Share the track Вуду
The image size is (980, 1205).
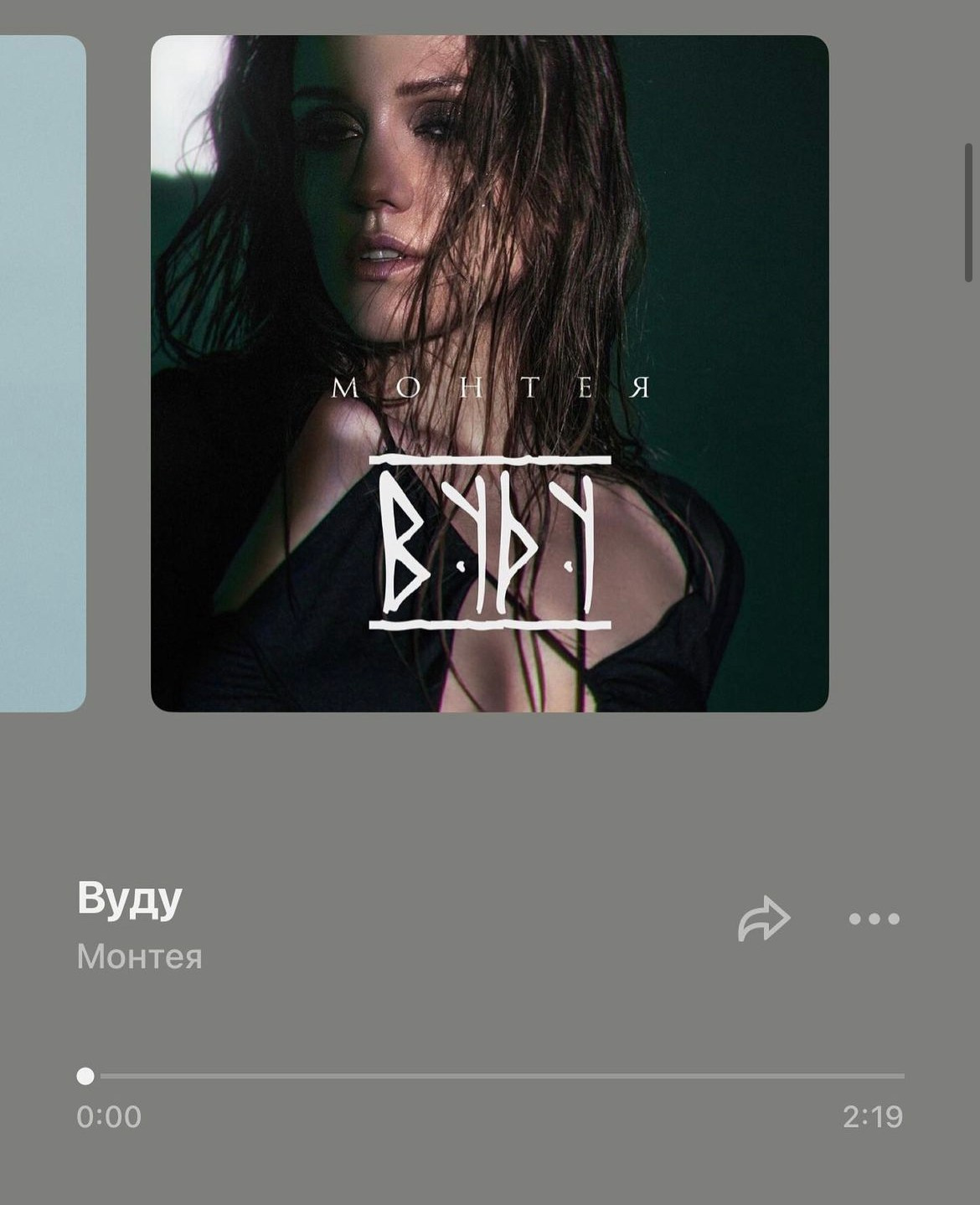764,919
